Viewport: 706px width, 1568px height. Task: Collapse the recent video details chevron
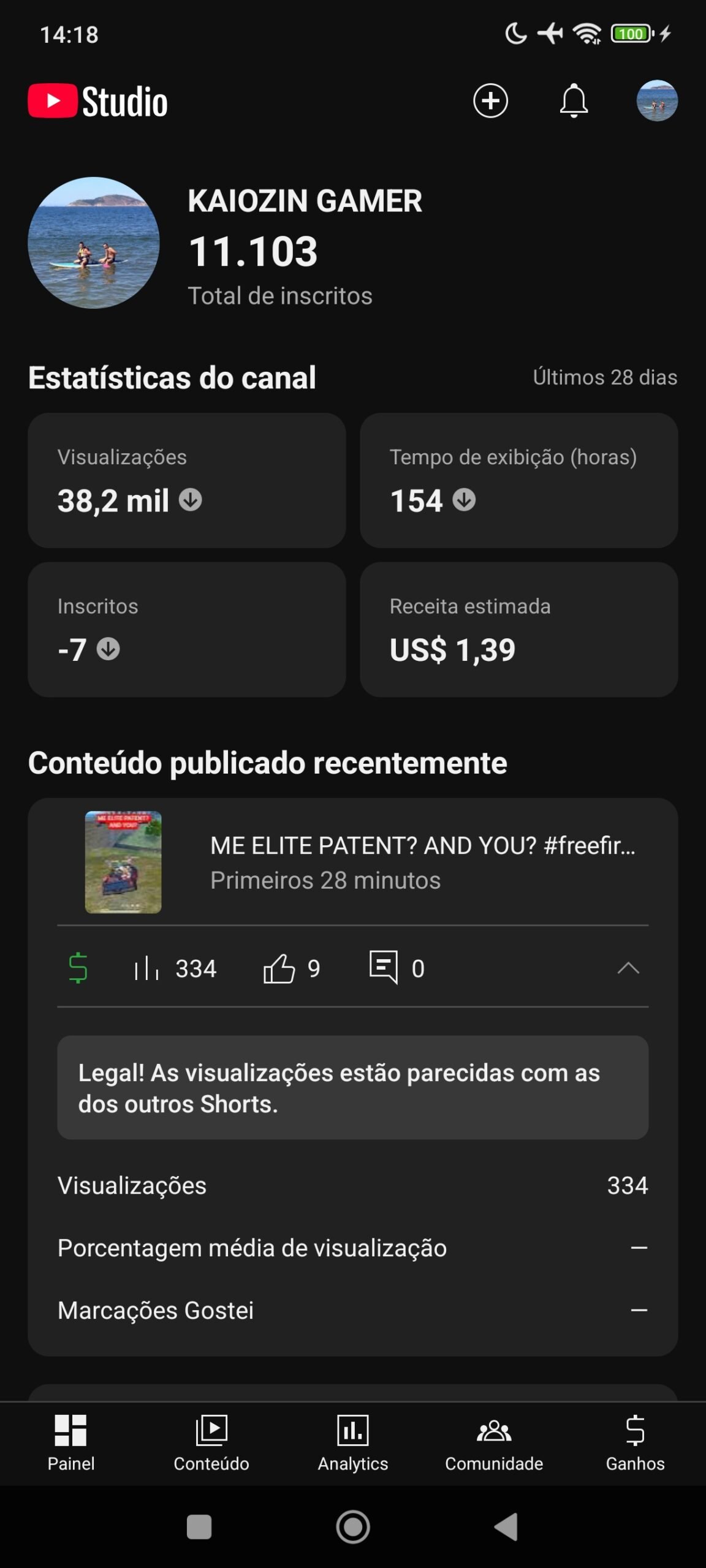[x=628, y=968]
